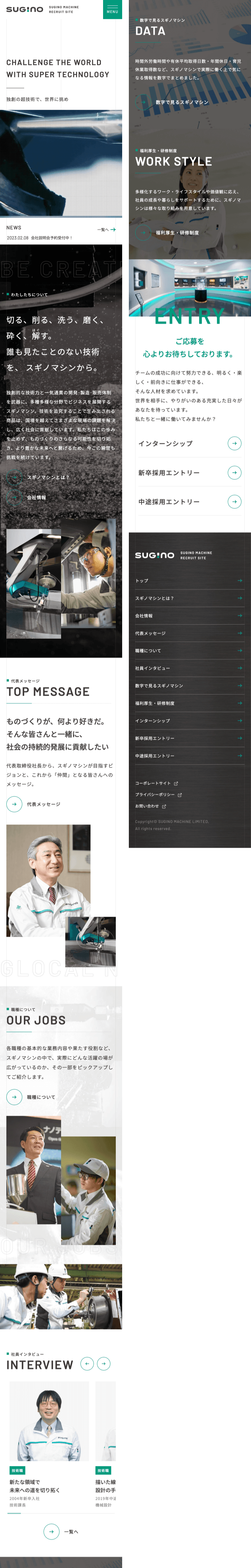Show next interview slide
This screenshot has height=1568, width=251.
coord(104,1363)
